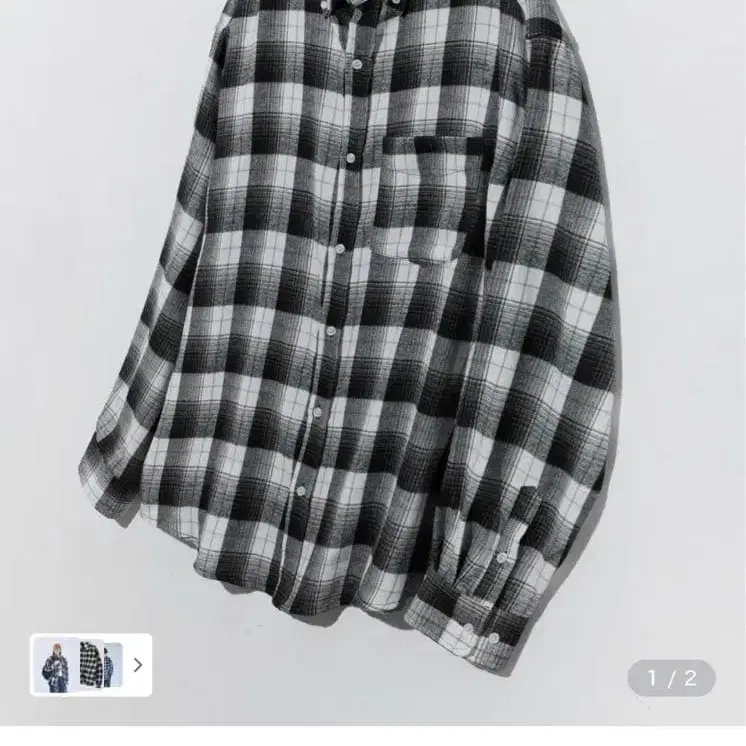Screen dimensions: 746x746
Task: Open the plaid shirt photo full screen
Action: coord(372,330)
